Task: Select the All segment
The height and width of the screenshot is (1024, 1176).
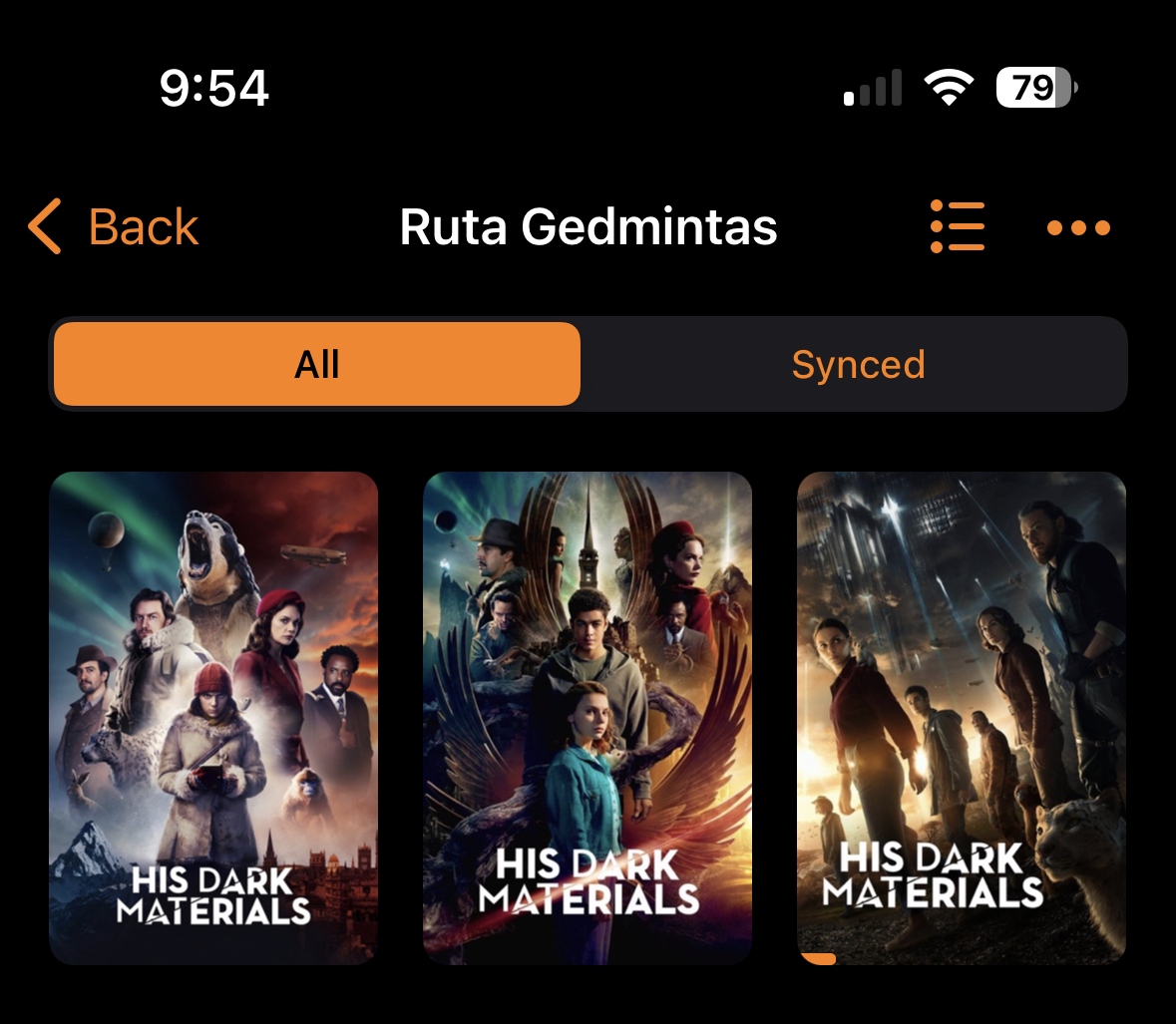Action: click(317, 364)
